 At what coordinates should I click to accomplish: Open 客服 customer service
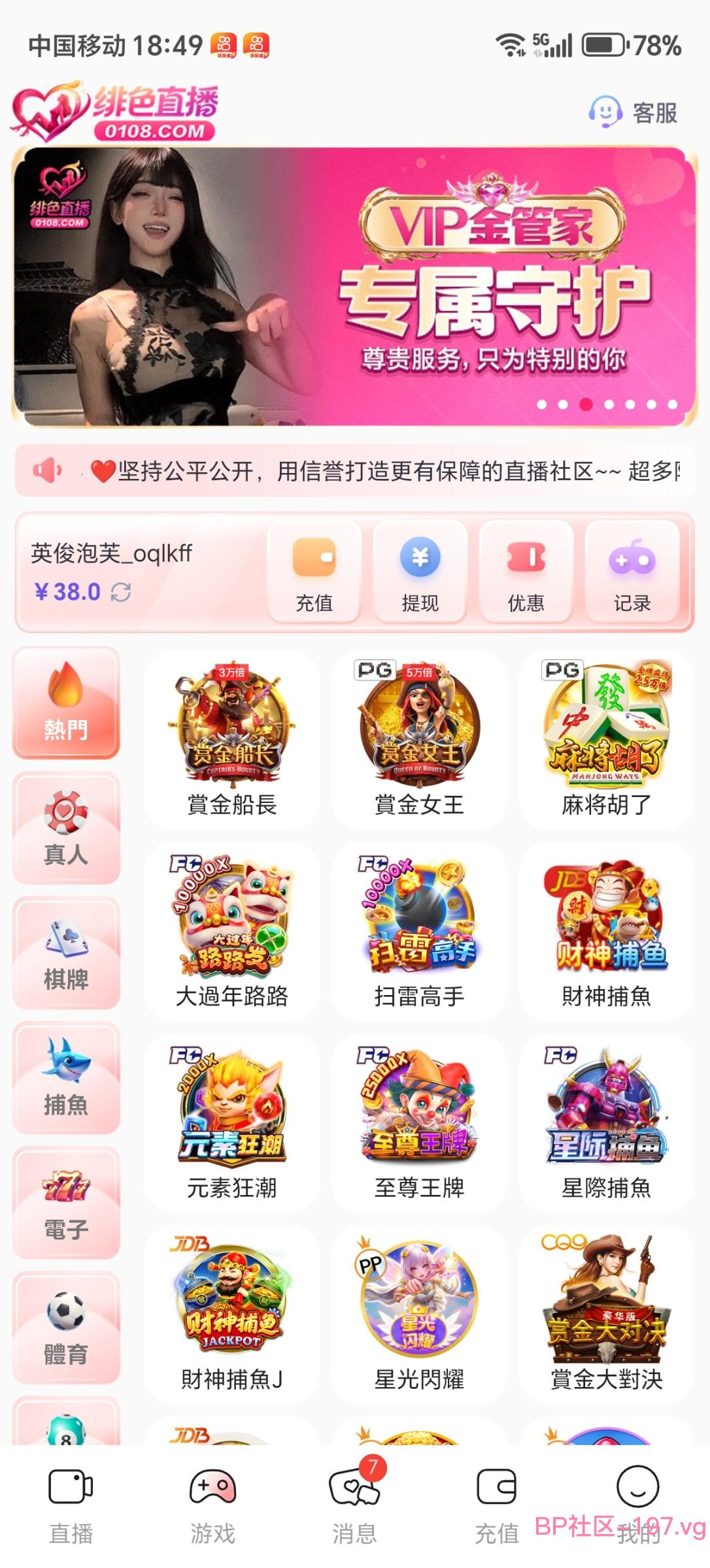[633, 112]
